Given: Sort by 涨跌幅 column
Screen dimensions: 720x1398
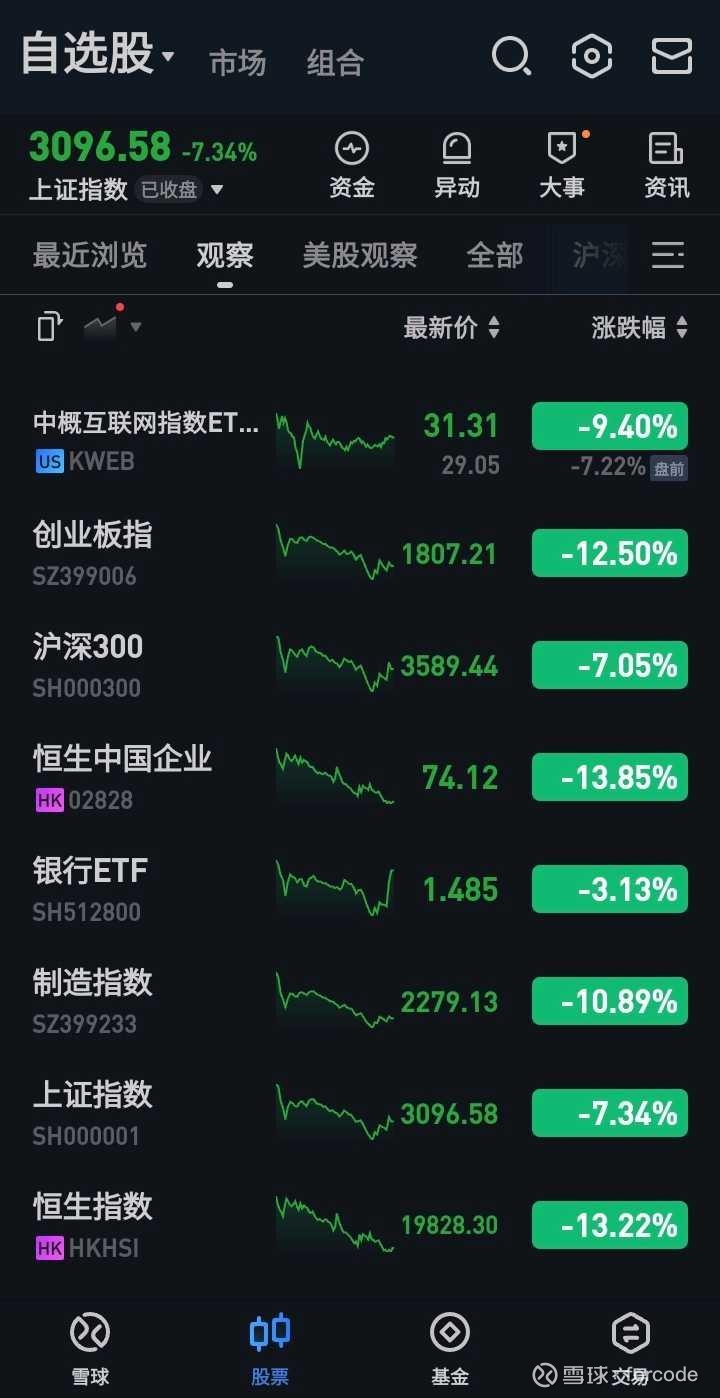Looking at the screenshot, I should (640, 327).
